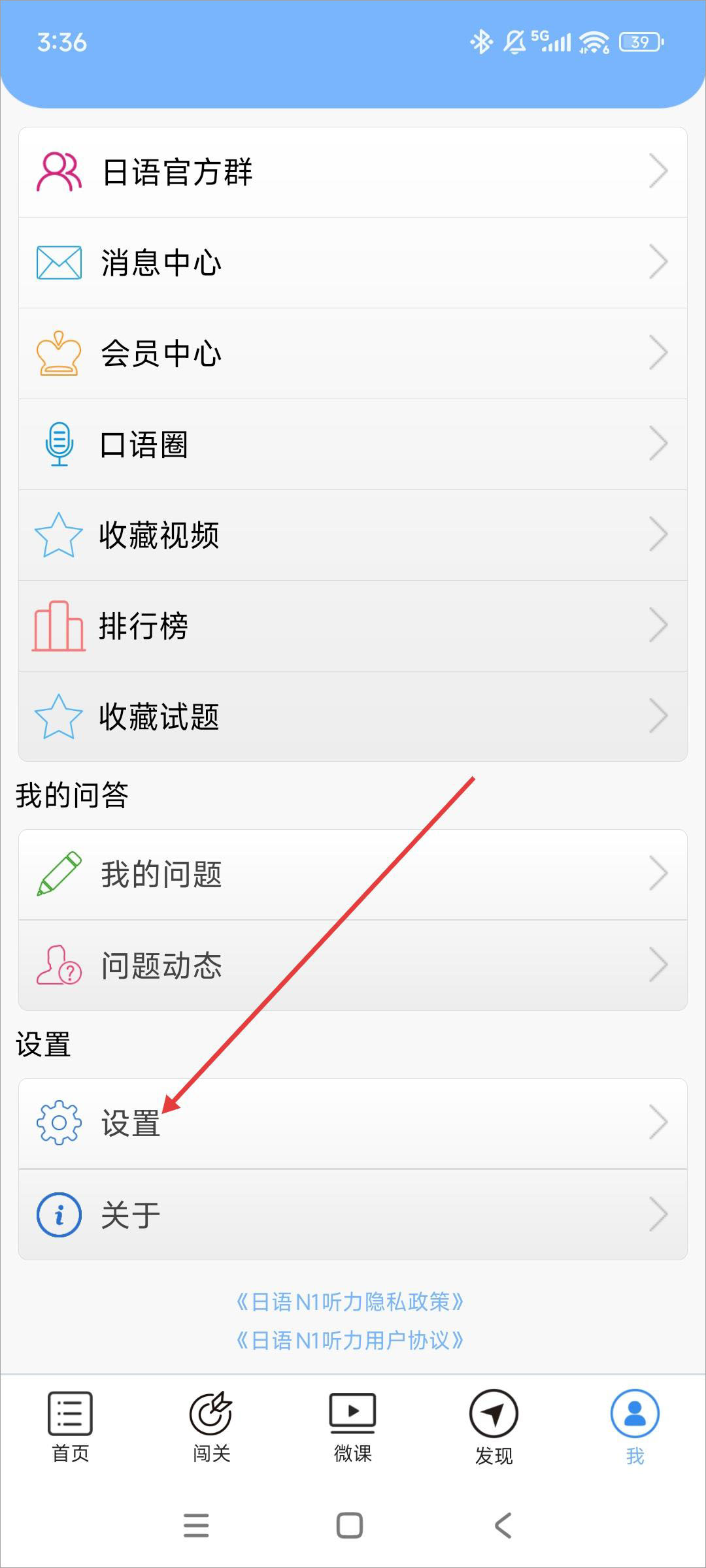View 收藏视频 saved videos
This screenshot has width=706, height=1568.
[x=353, y=535]
